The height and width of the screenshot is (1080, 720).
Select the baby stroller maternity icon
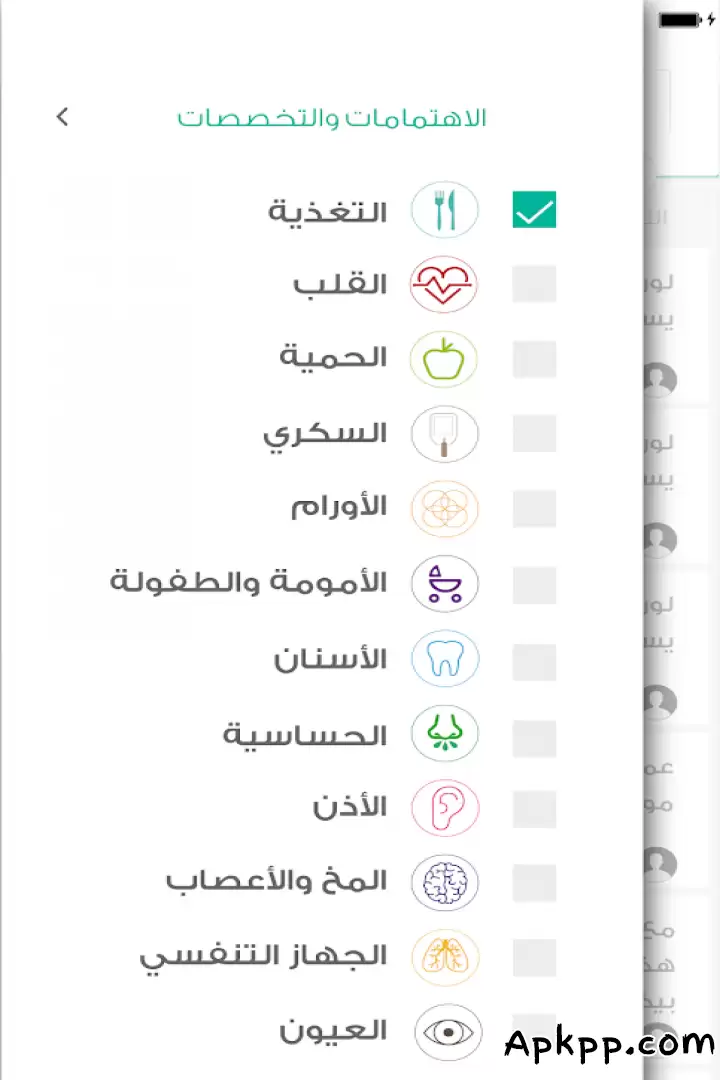coord(444,583)
